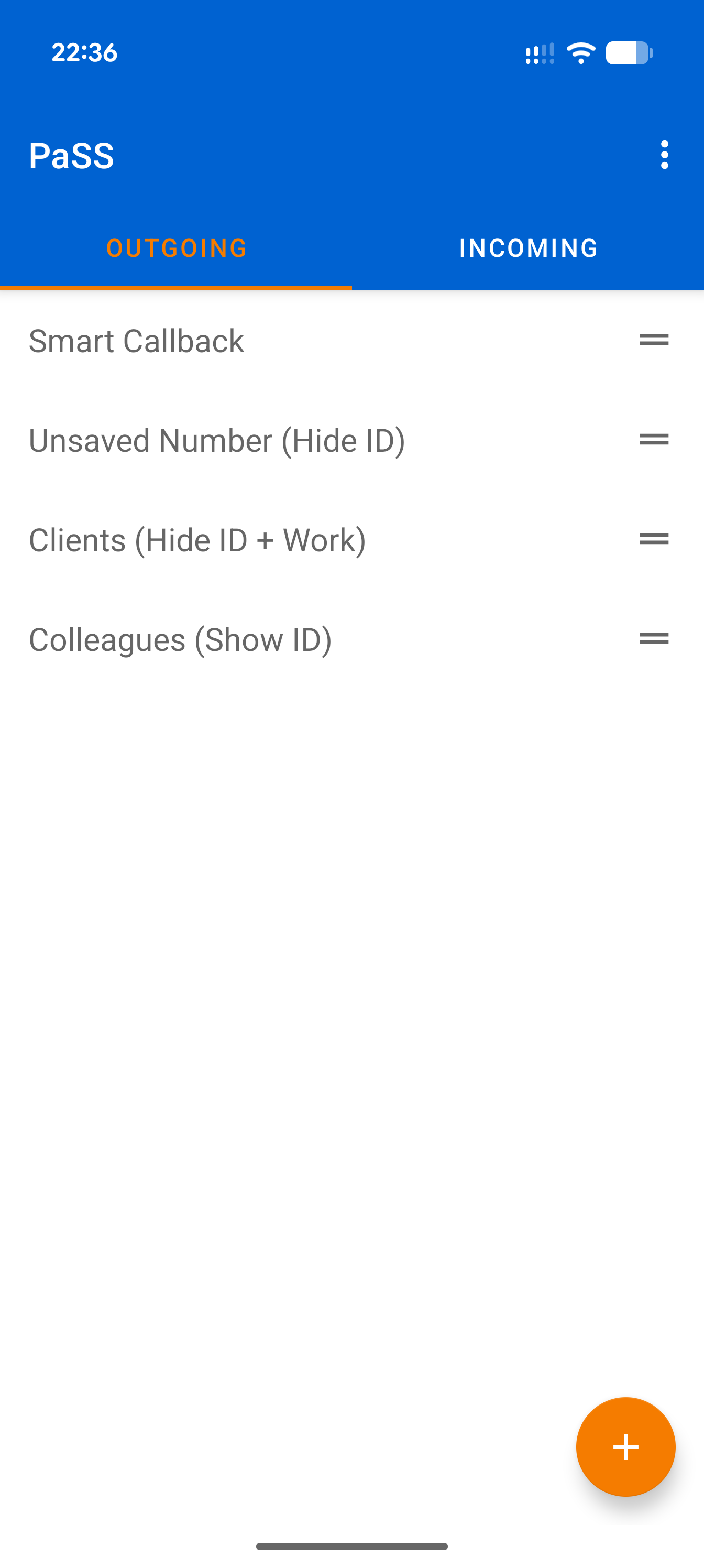Open the overflow menu
The image size is (704, 1568).
664,156
